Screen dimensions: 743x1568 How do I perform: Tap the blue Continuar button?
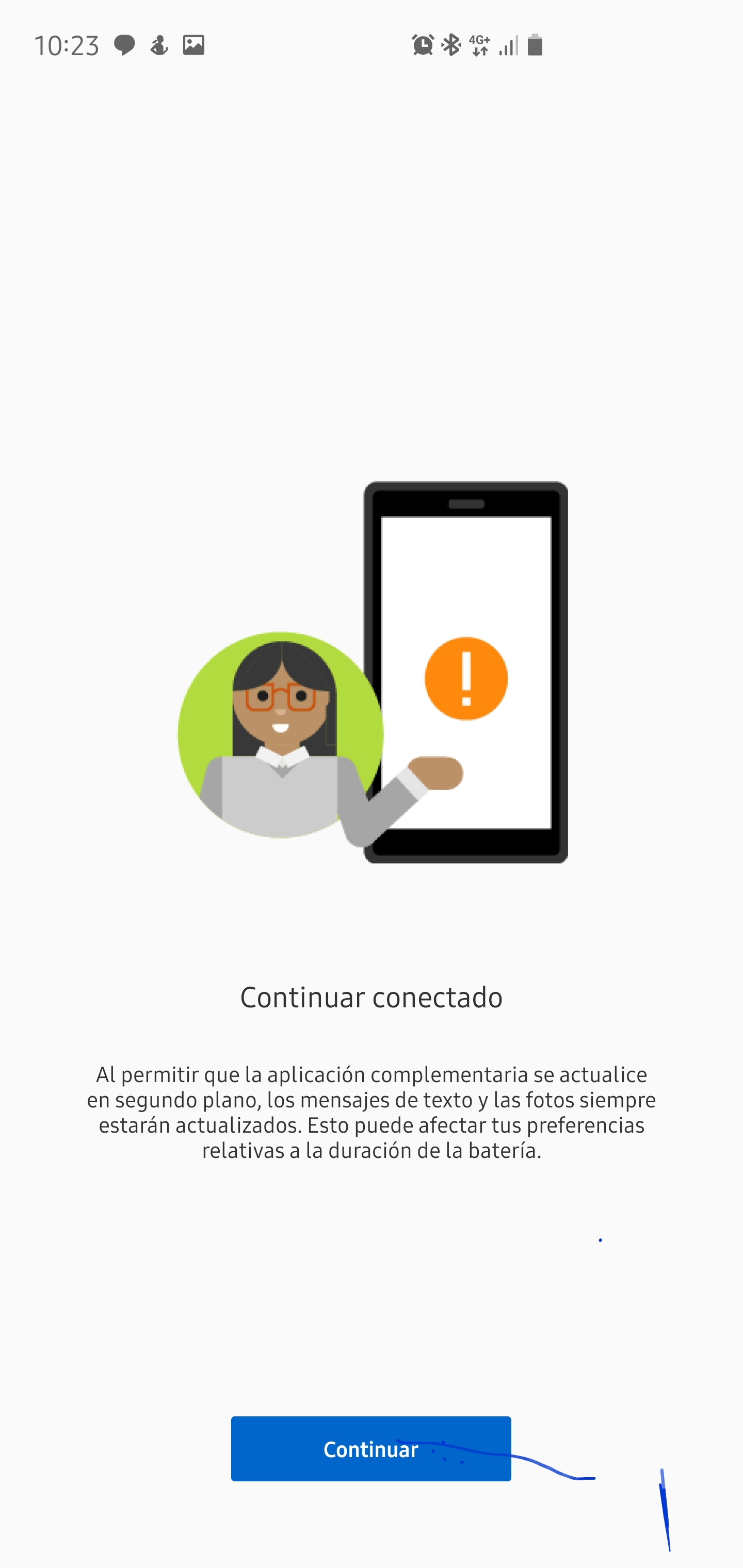(x=371, y=1449)
